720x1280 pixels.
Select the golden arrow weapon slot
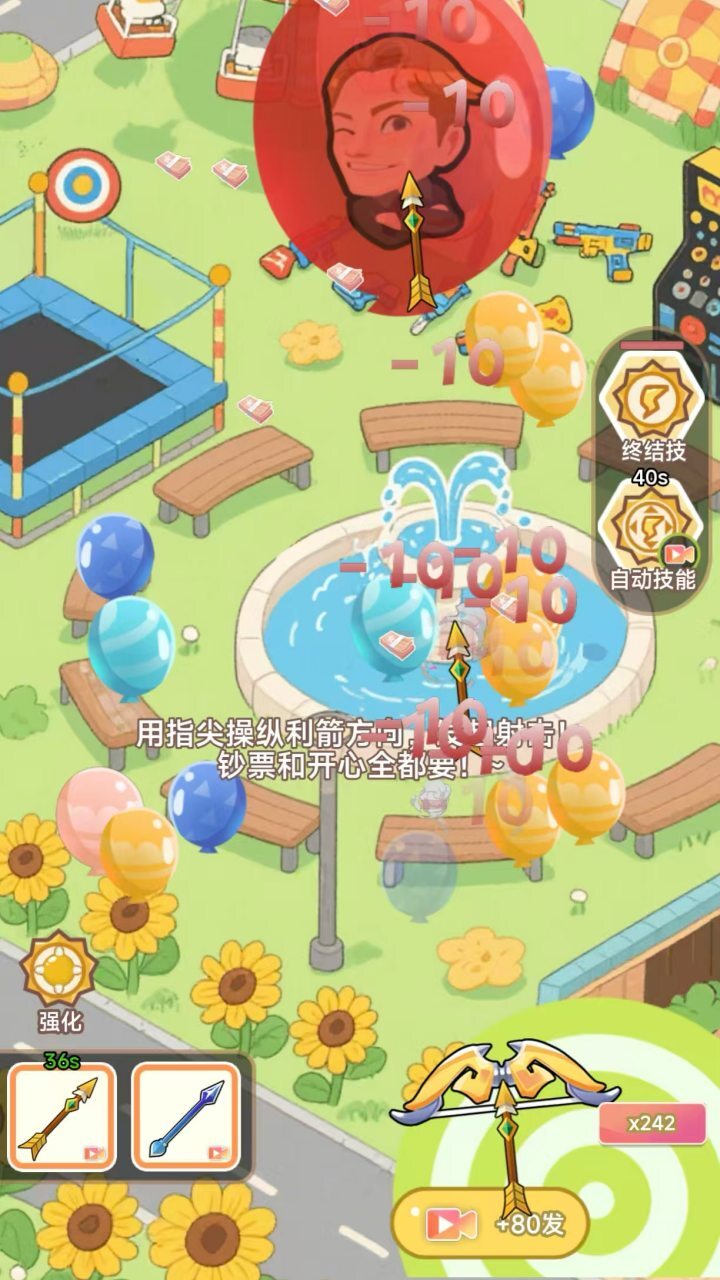click(x=62, y=1116)
